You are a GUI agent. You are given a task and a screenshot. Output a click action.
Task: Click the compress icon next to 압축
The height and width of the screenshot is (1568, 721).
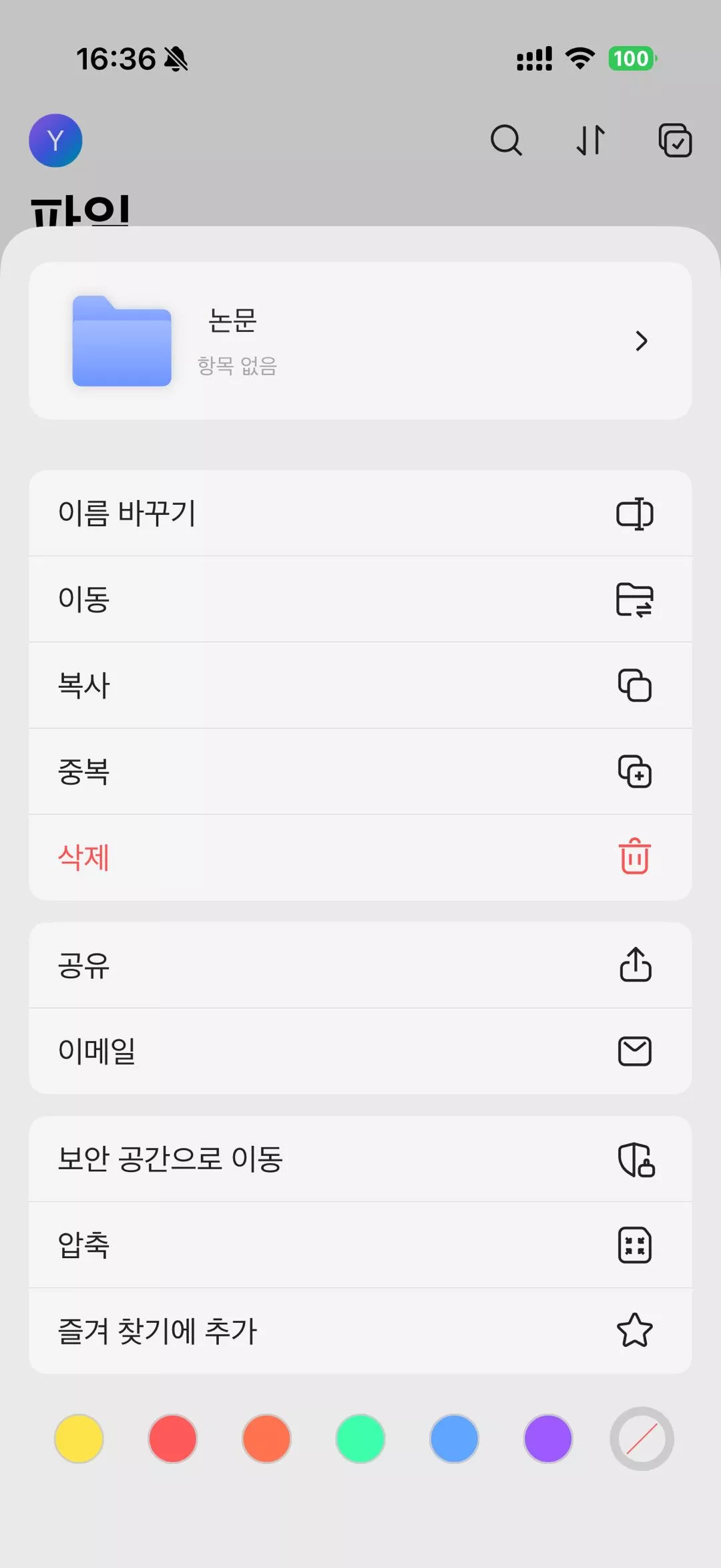point(634,1243)
